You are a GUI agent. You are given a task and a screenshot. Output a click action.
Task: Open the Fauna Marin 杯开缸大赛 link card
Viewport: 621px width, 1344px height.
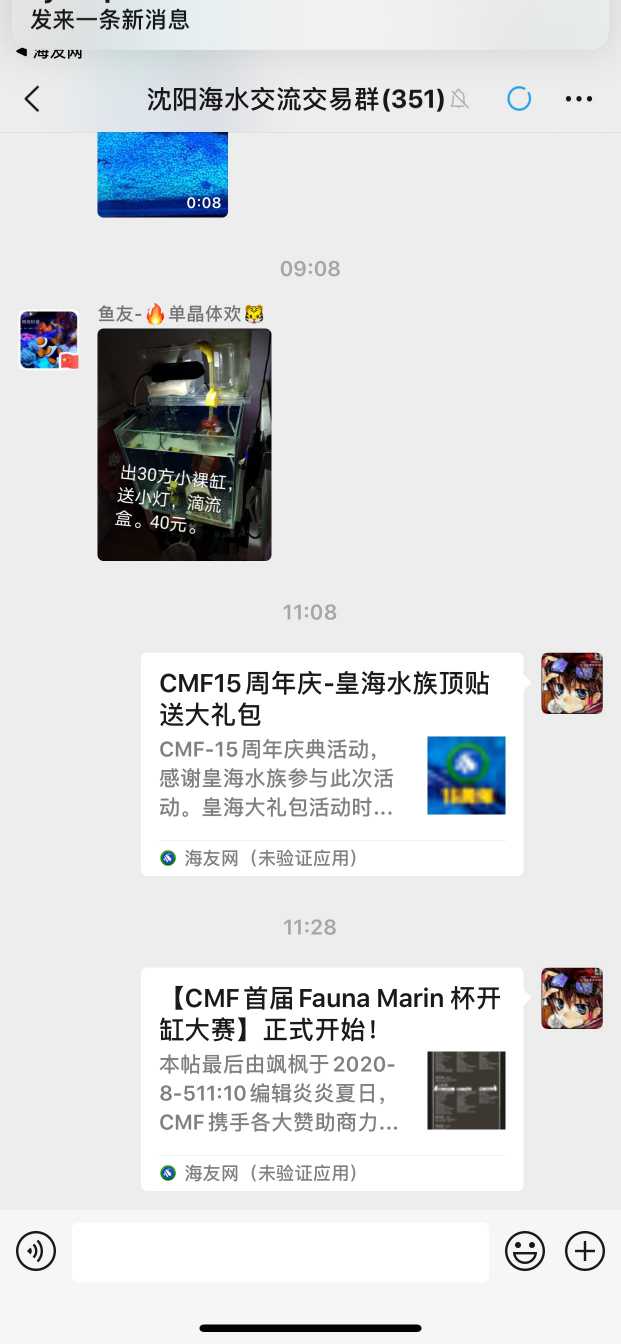coord(332,1079)
